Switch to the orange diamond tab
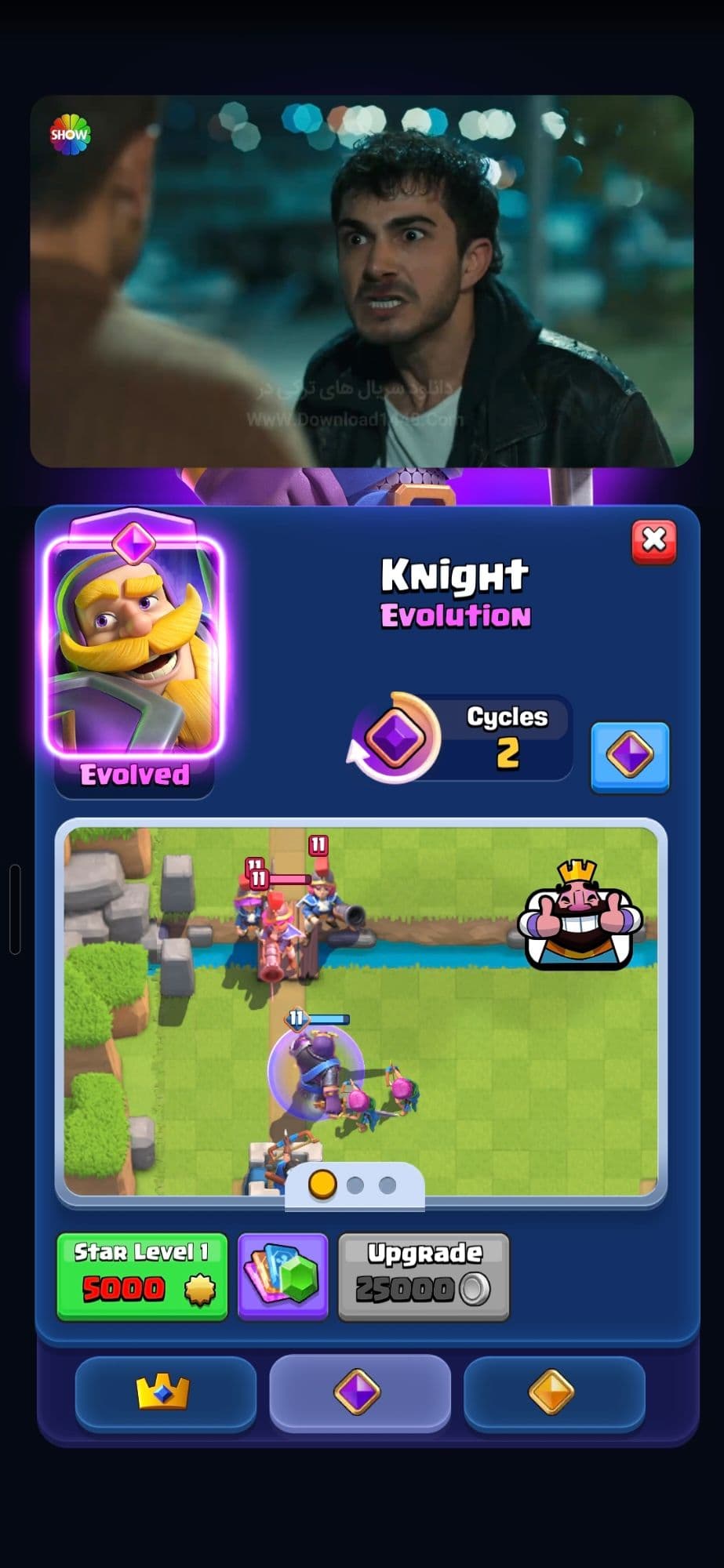 554,1392
